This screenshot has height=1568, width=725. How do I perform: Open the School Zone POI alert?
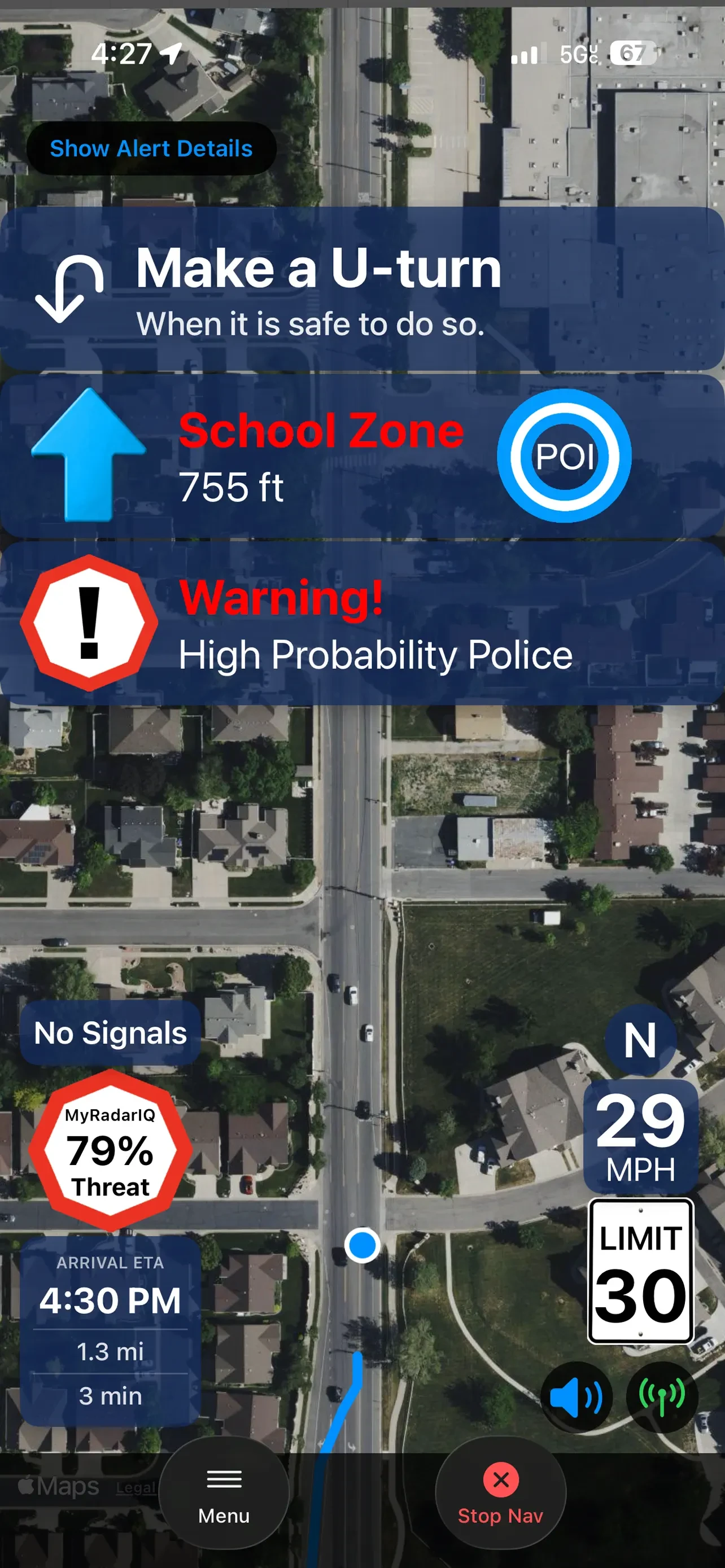point(362,456)
